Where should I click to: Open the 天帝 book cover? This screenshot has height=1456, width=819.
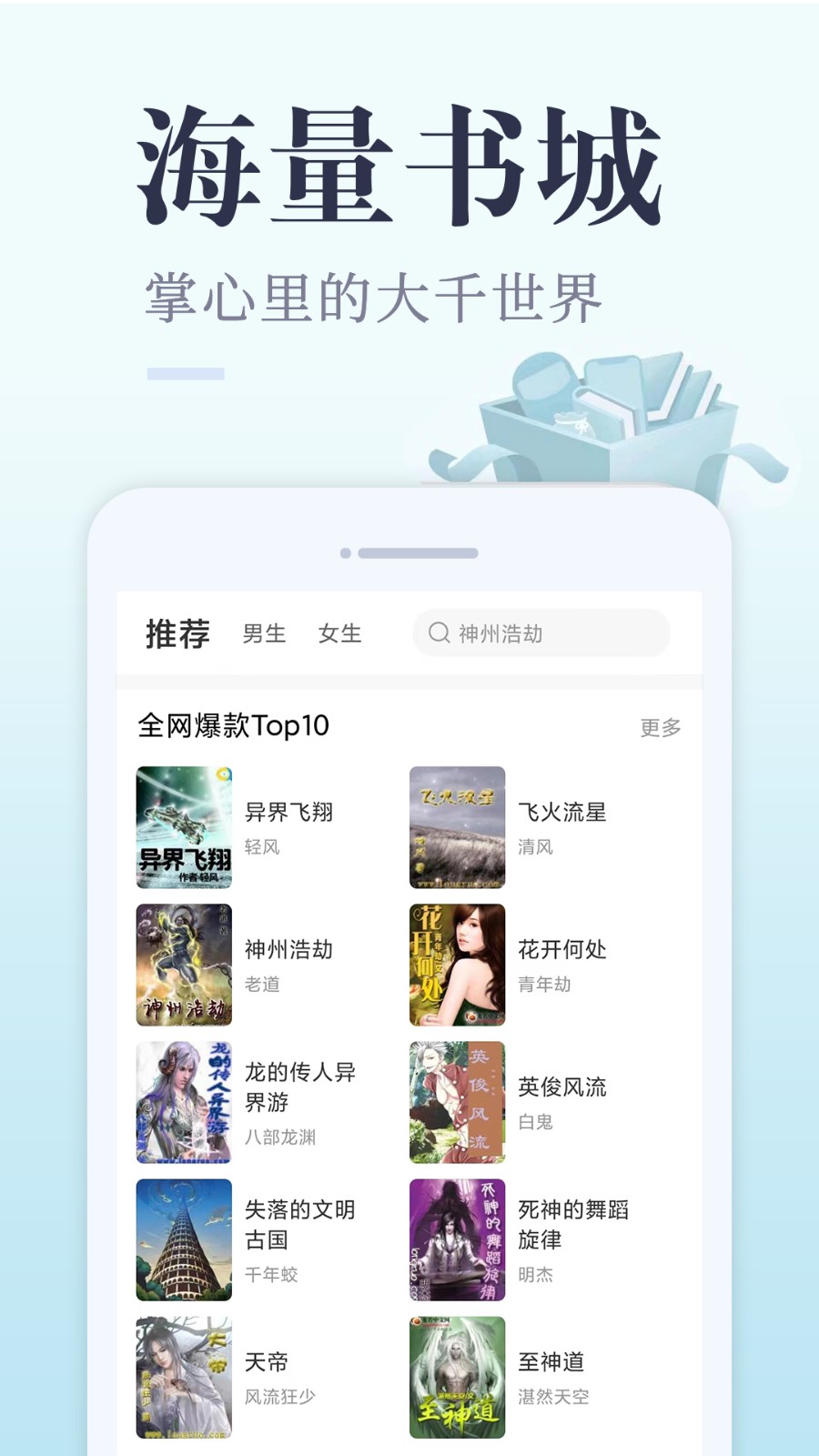[x=184, y=1377]
